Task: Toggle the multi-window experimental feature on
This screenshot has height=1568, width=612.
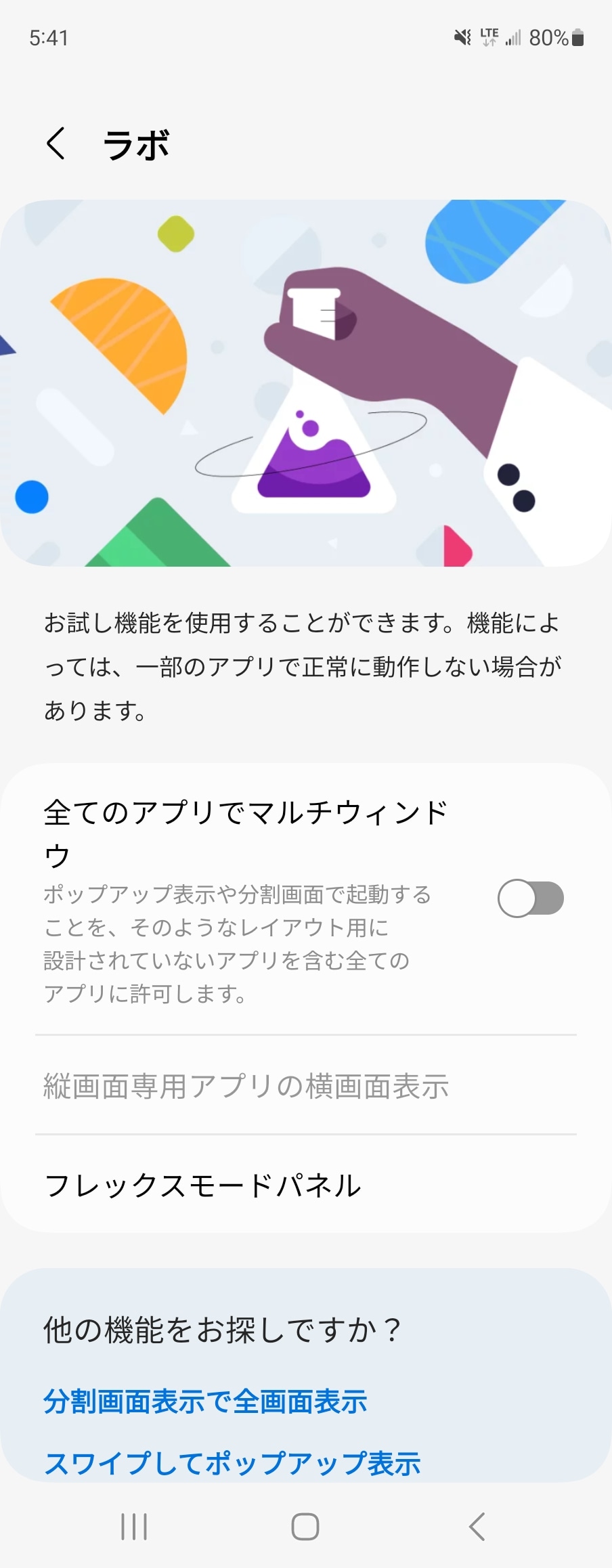Action: coord(531,898)
